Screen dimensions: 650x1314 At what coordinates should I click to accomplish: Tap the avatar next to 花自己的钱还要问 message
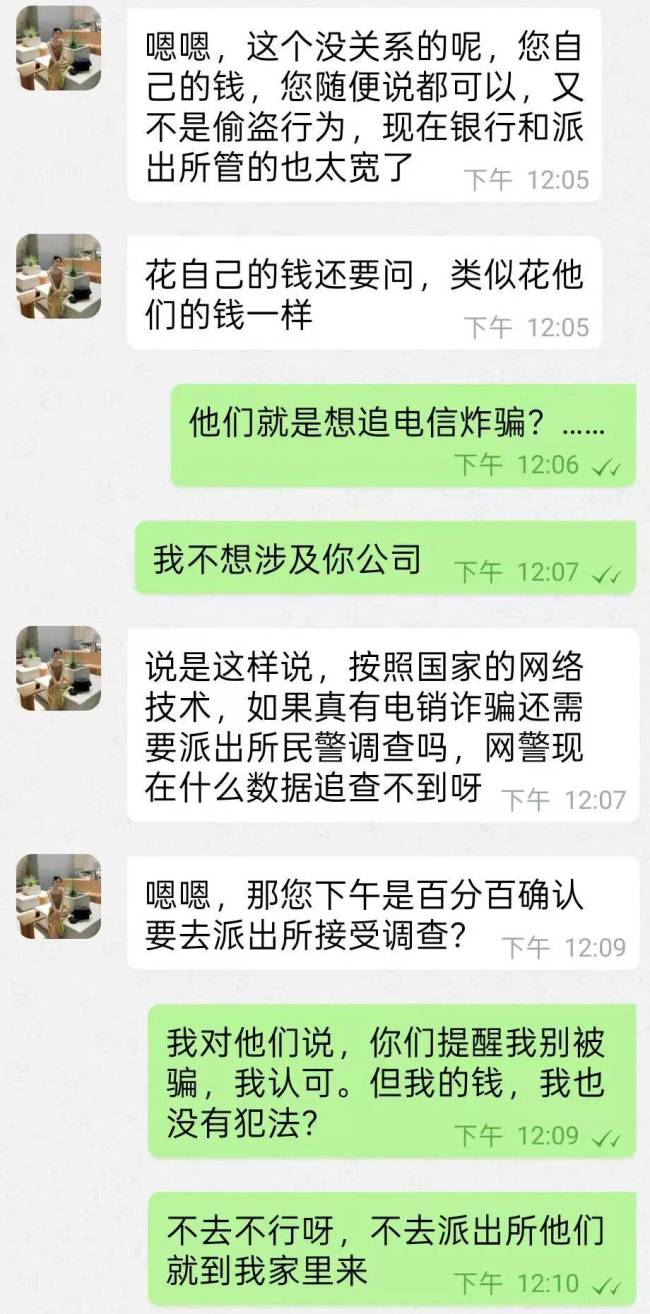[58, 276]
